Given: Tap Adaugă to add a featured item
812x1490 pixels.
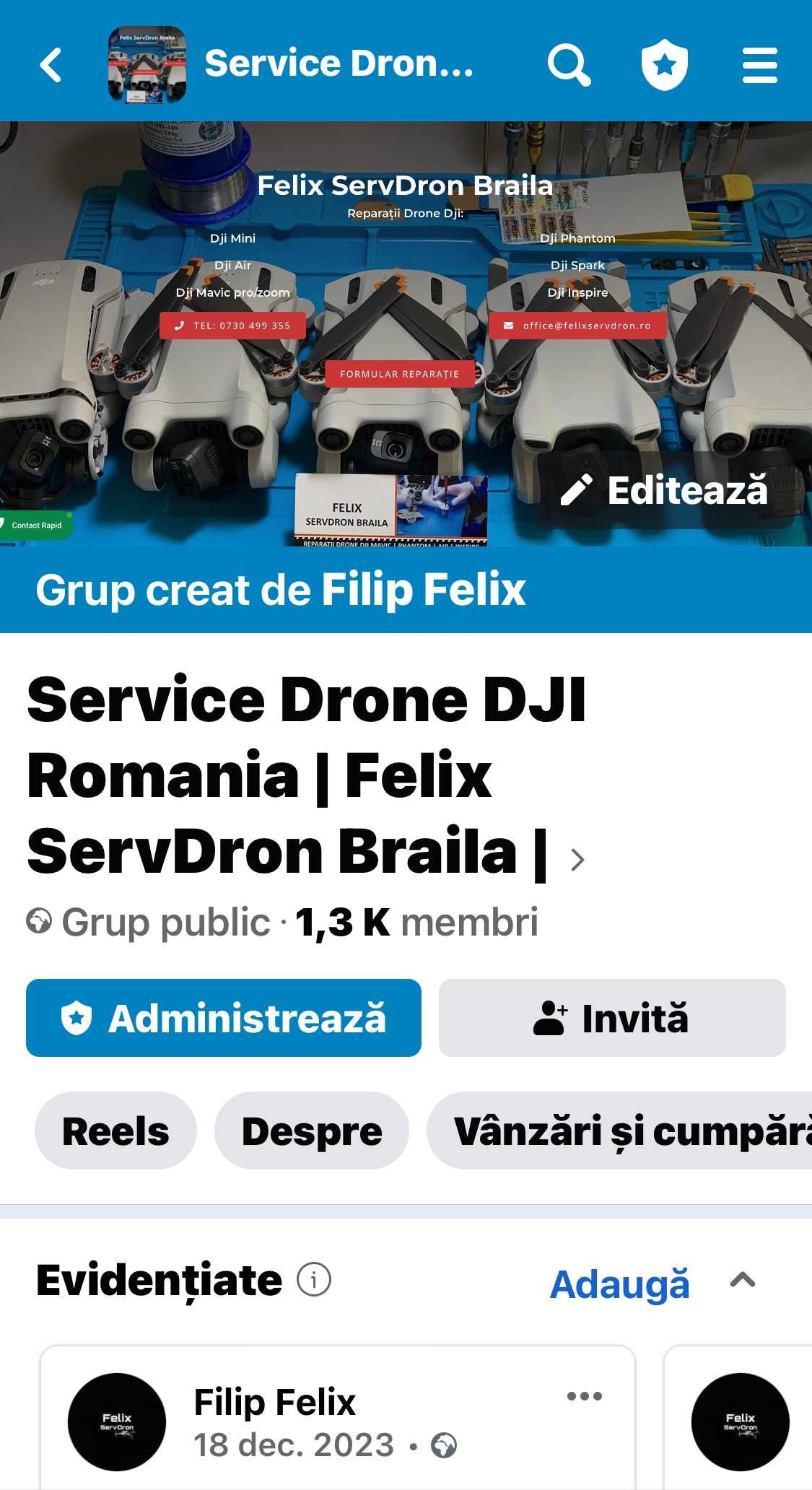Looking at the screenshot, I should [619, 1284].
